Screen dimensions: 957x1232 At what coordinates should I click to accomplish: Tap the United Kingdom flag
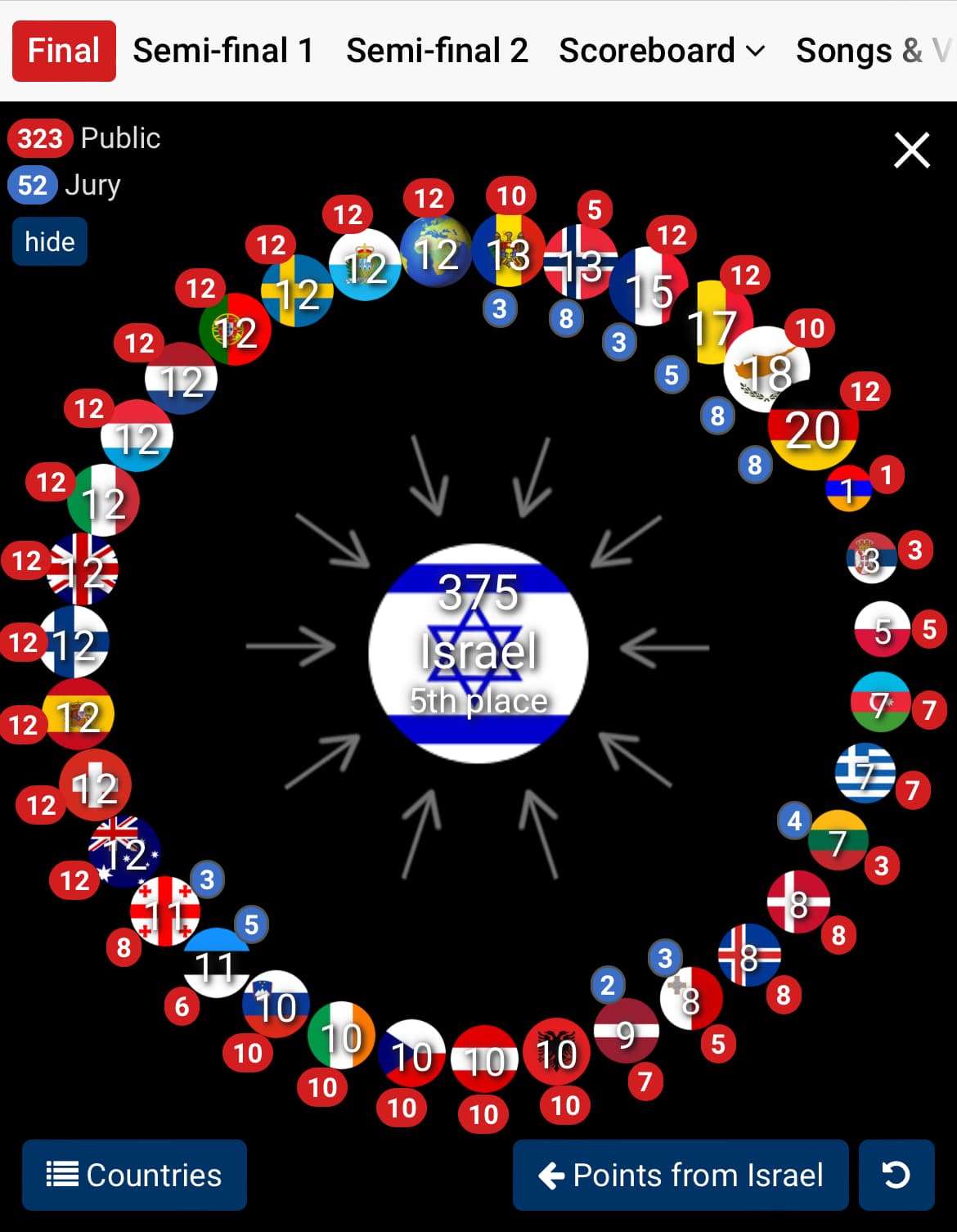click(x=83, y=569)
